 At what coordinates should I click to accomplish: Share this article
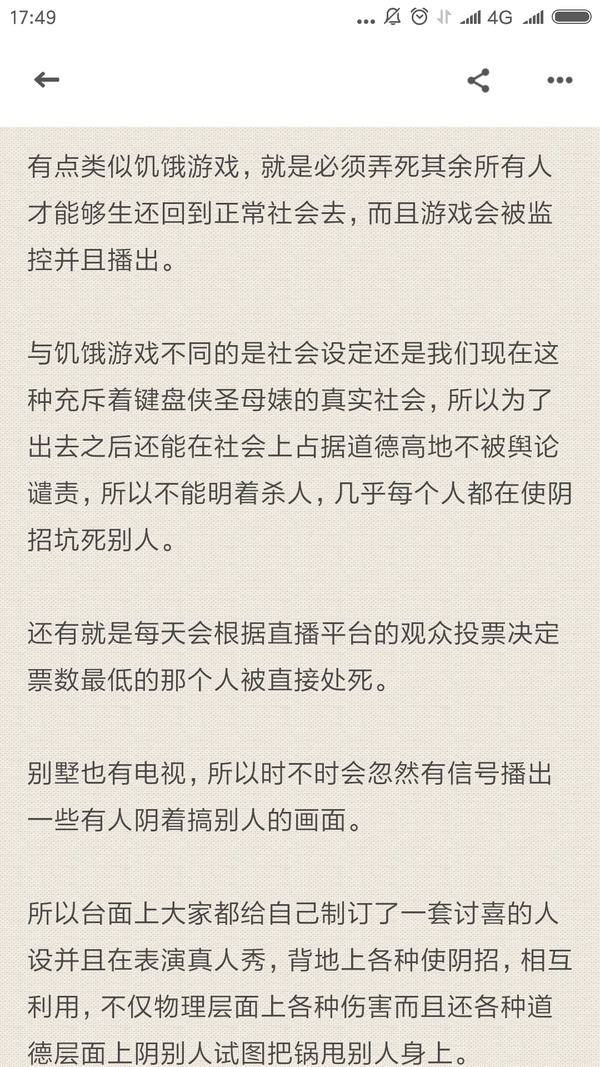coord(478,80)
